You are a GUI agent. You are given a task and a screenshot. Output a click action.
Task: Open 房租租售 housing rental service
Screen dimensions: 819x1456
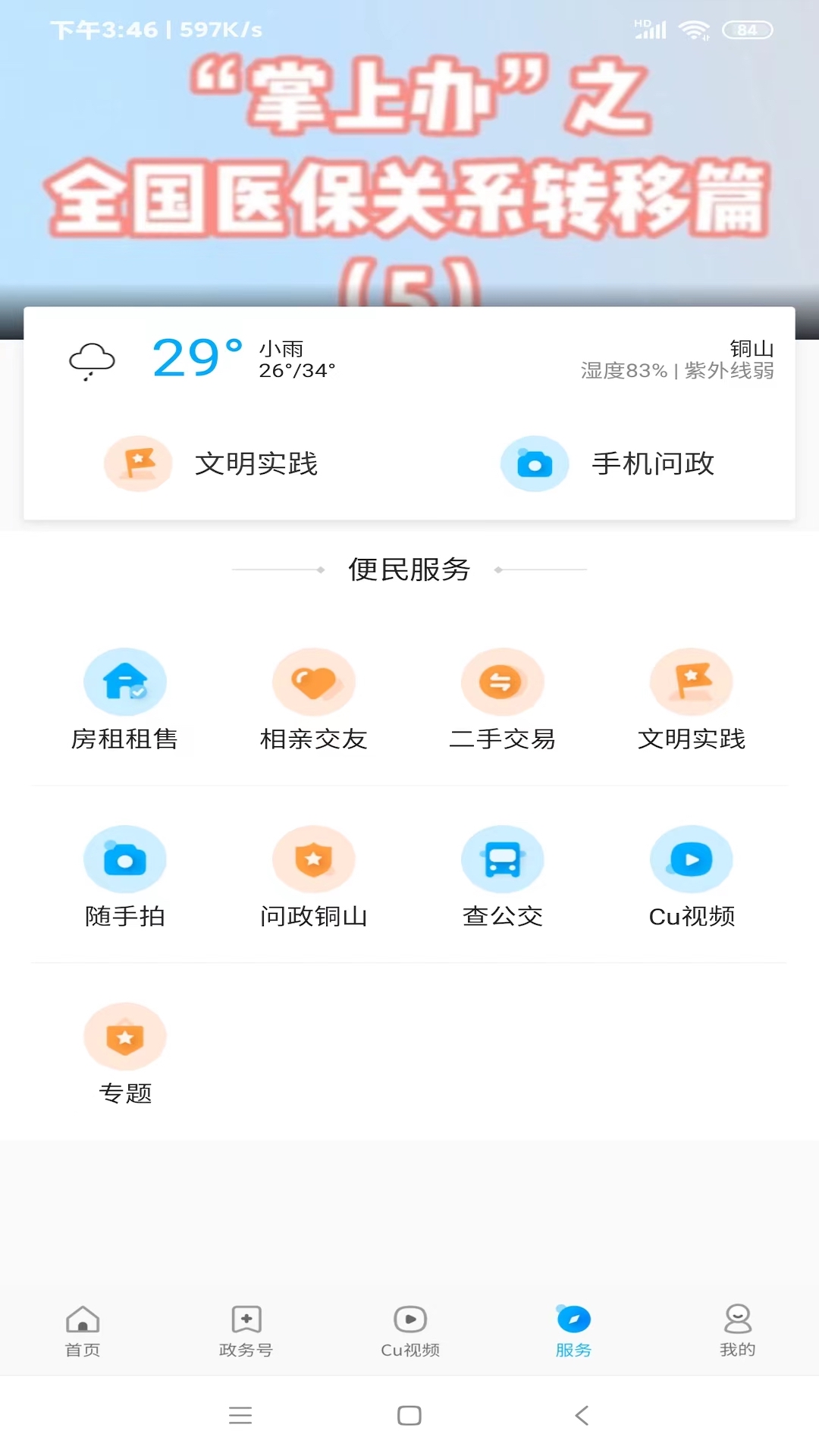pos(125,681)
